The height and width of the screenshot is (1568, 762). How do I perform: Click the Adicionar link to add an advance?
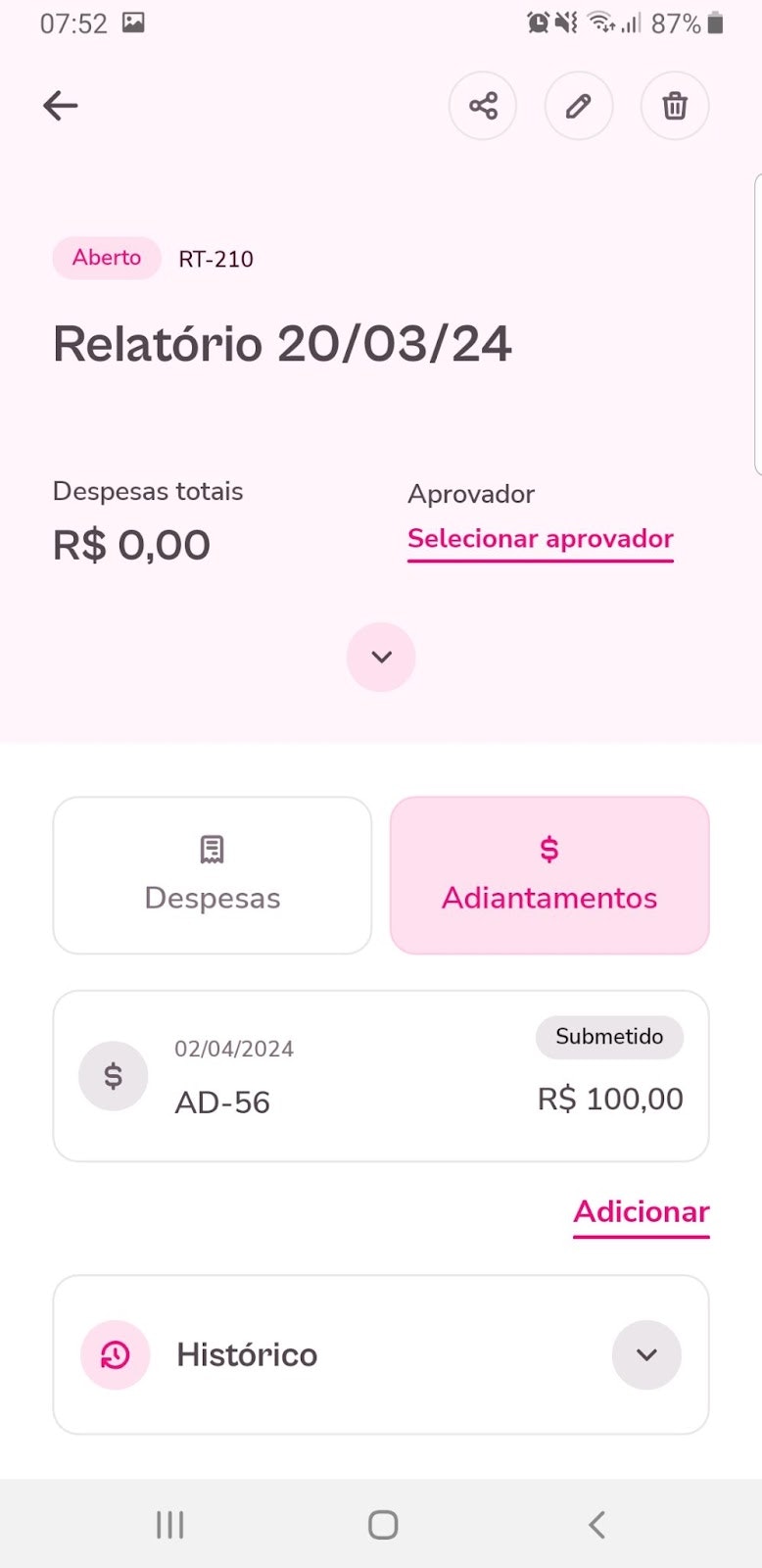tap(641, 1212)
